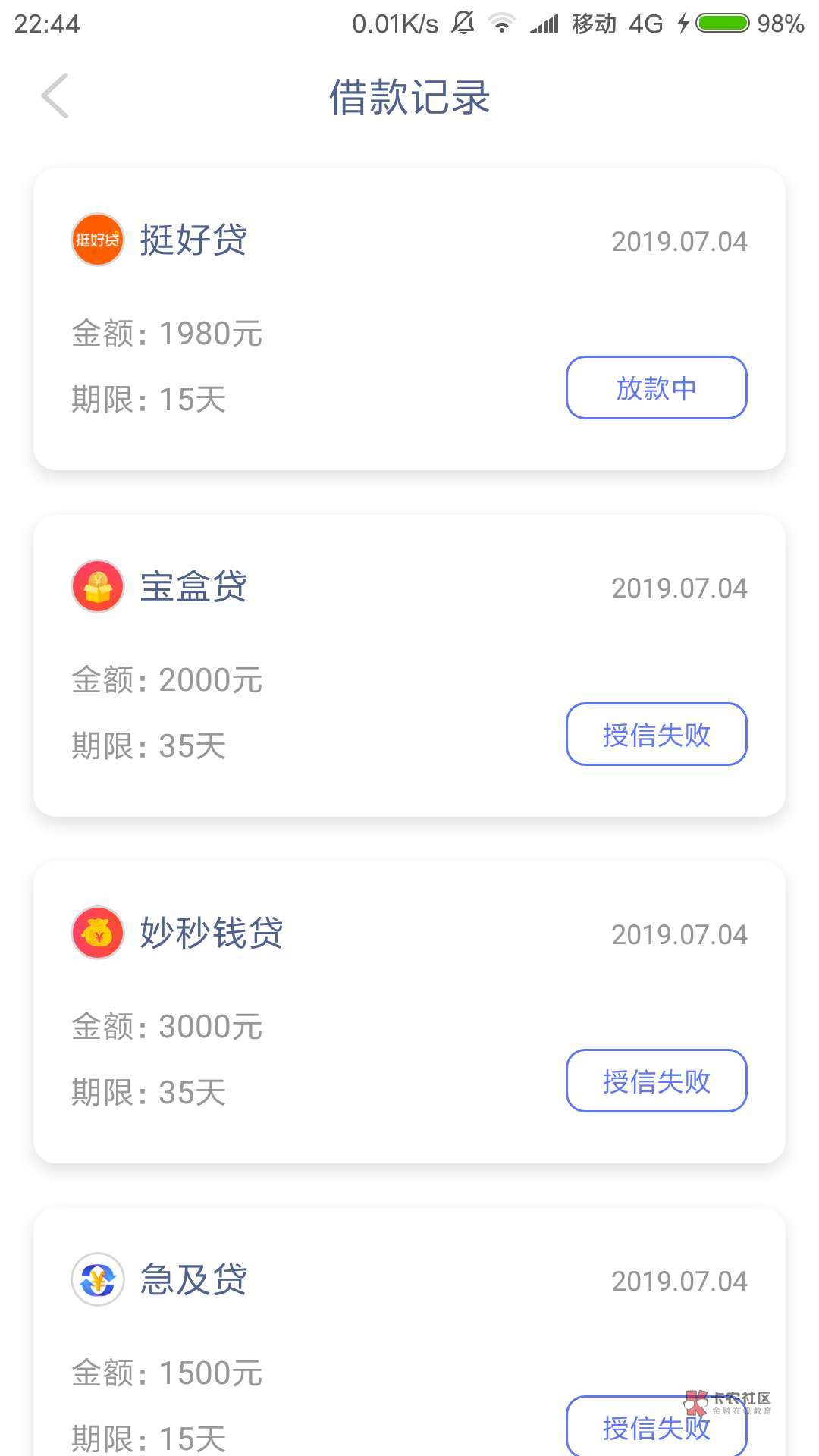Image resolution: width=819 pixels, height=1456 pixels.
Task: Tap 授信失败 button on 妙秒钱贷 card
Action: pyautogui.click(x=656, y=1081)
